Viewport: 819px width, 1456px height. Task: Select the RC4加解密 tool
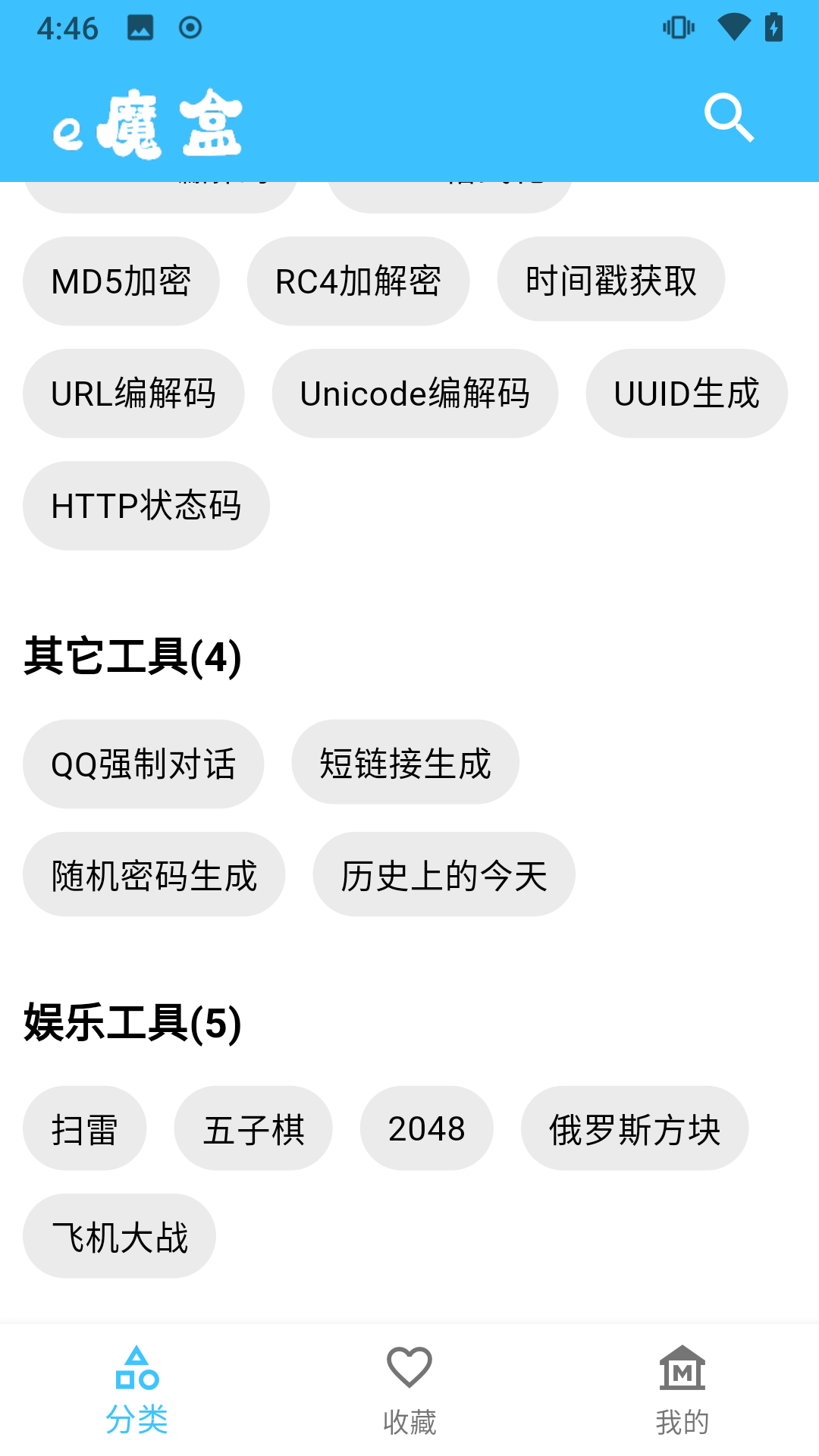tap(358, 280)
